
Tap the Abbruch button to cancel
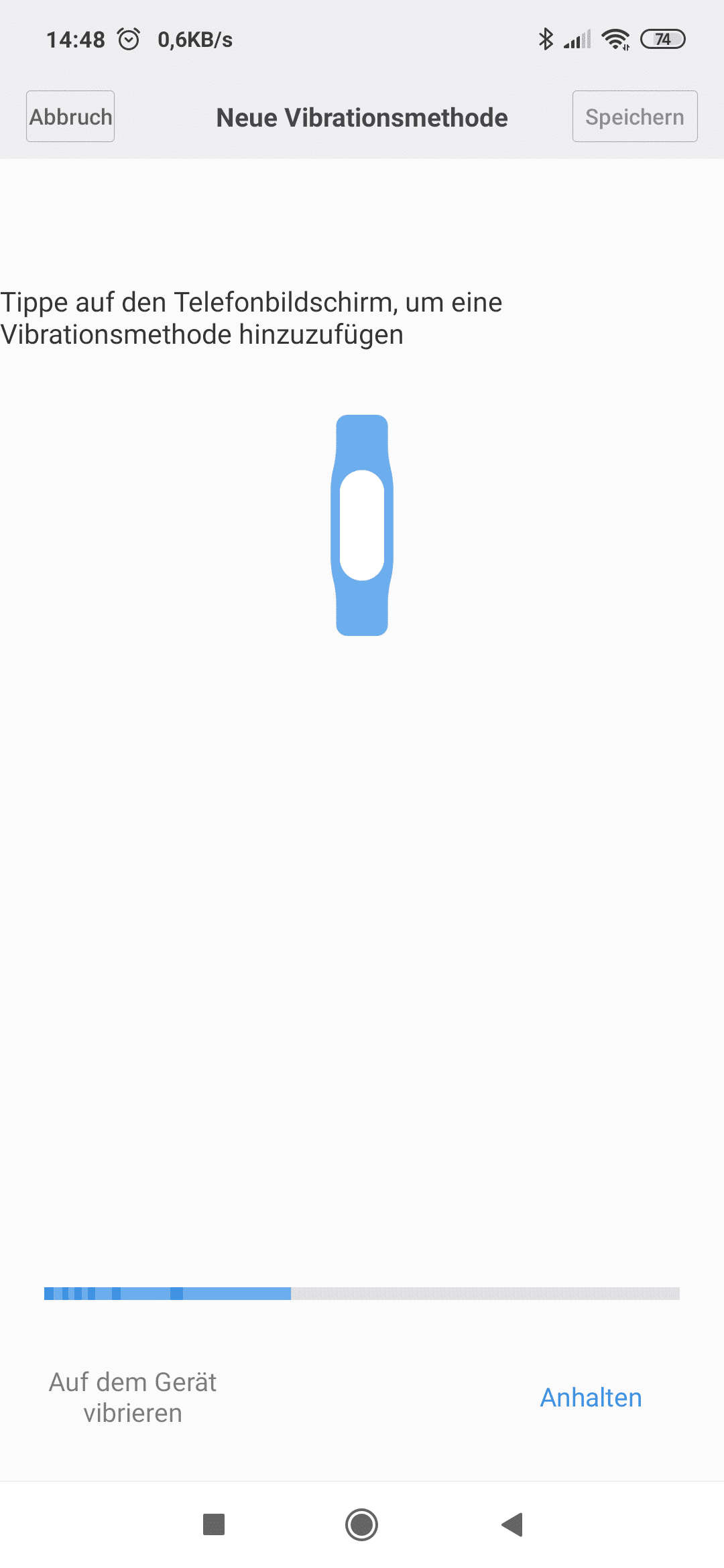coord(70,117)
